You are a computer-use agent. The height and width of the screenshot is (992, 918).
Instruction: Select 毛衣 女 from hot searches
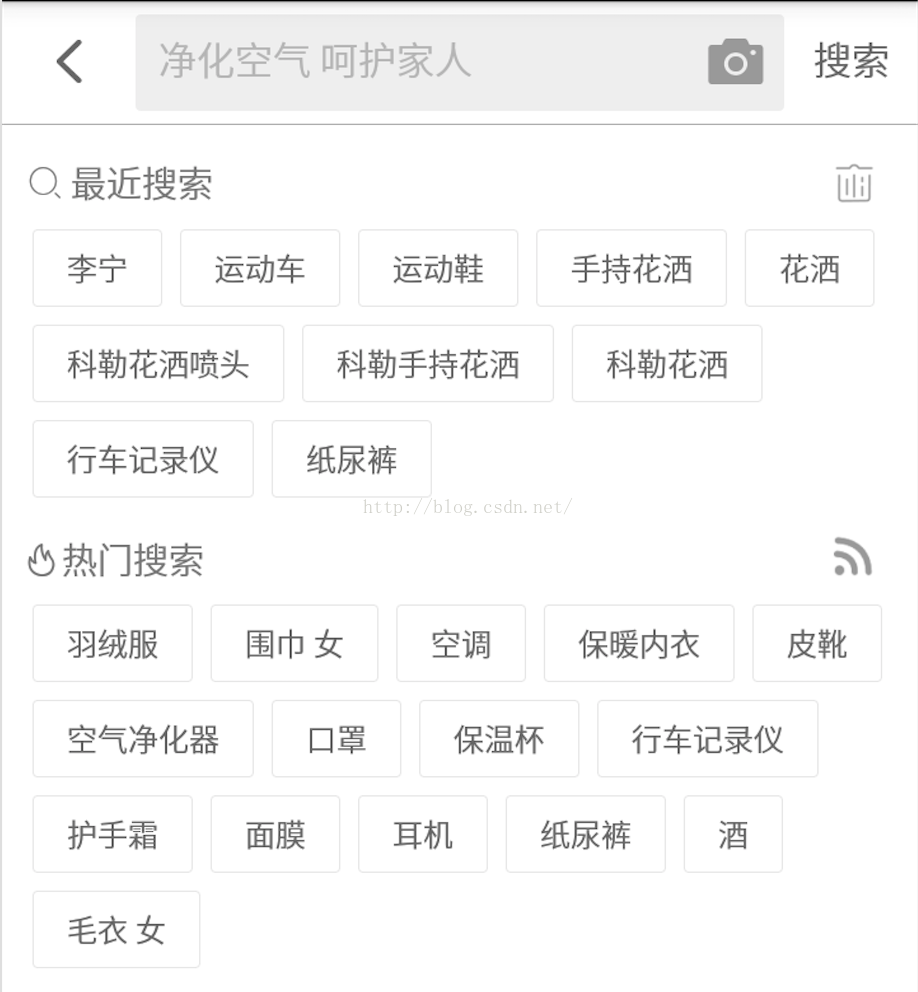(116, 930)
